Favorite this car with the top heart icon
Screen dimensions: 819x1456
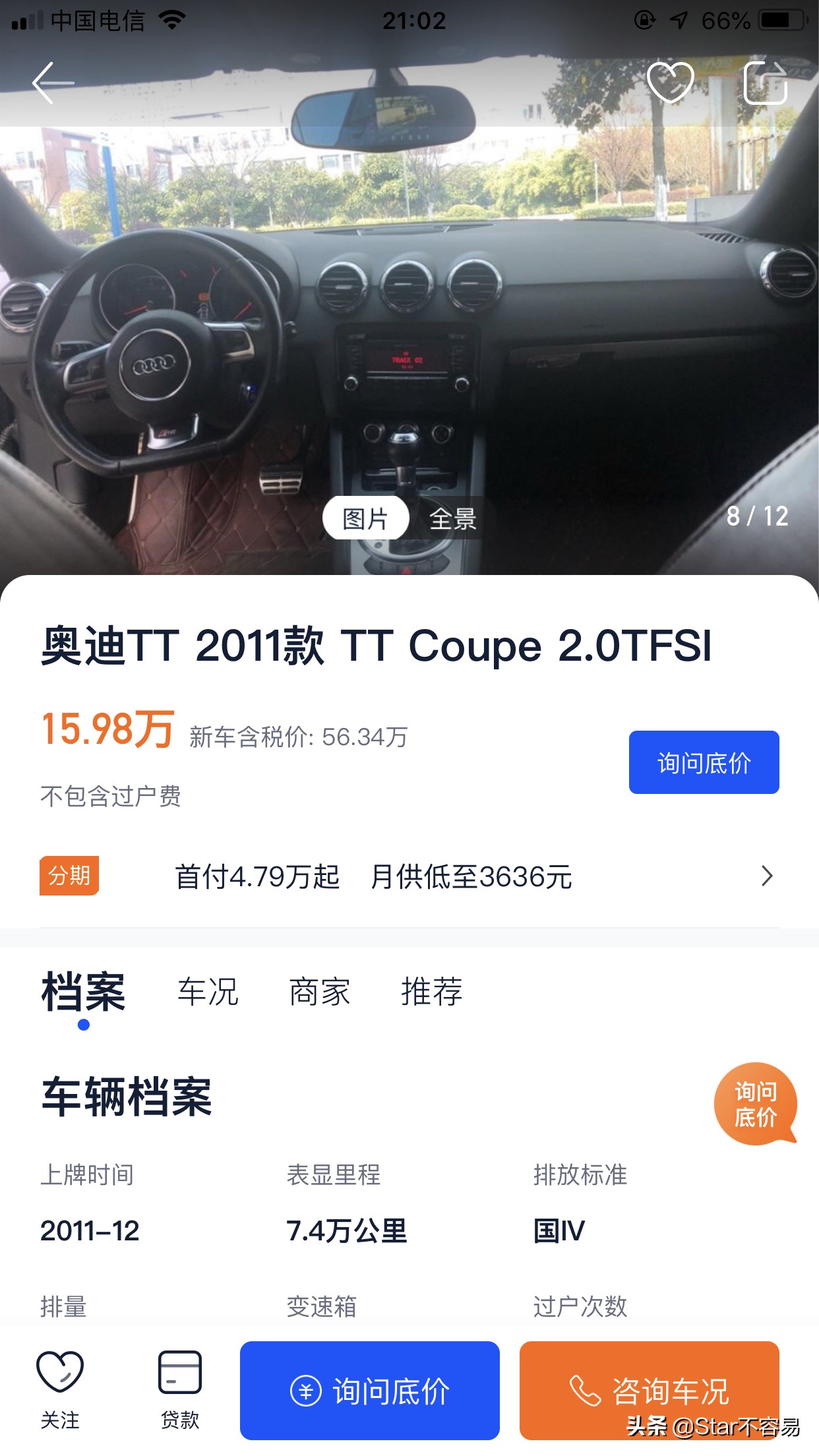(x=670, y=82)
